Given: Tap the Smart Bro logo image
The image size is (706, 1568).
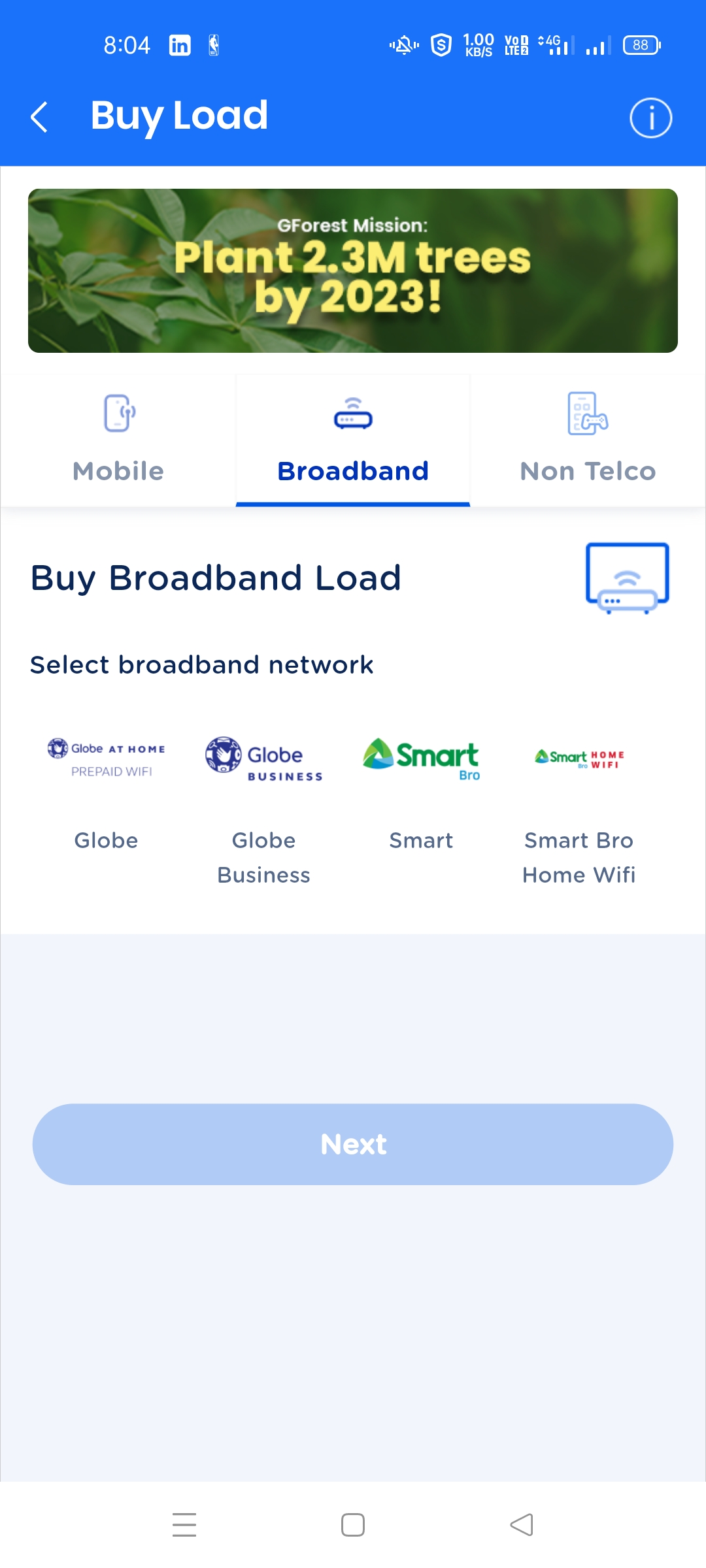Looking at the screenshot, I should 421,757.
